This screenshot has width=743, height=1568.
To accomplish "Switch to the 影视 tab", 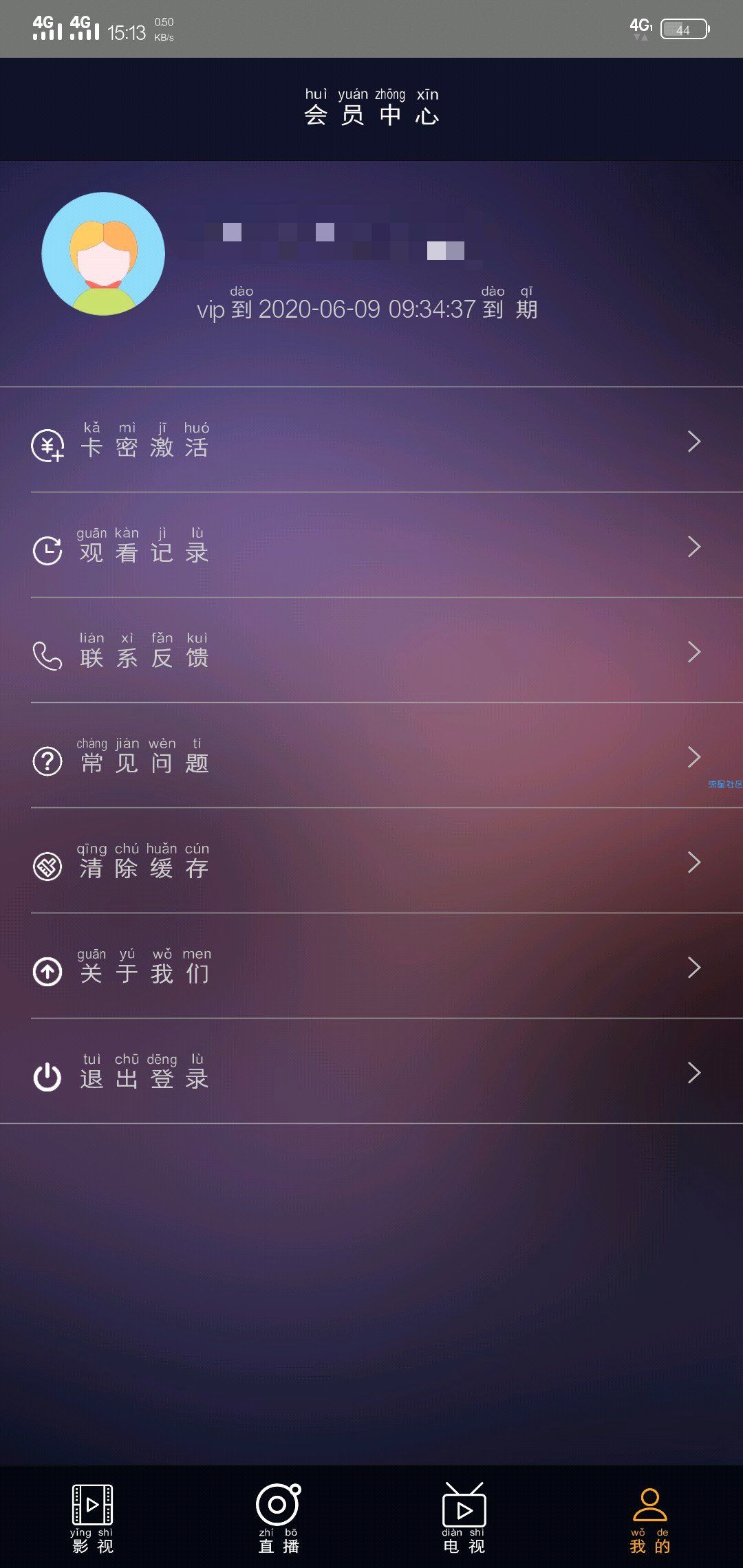I will (x=93, y=1518).
